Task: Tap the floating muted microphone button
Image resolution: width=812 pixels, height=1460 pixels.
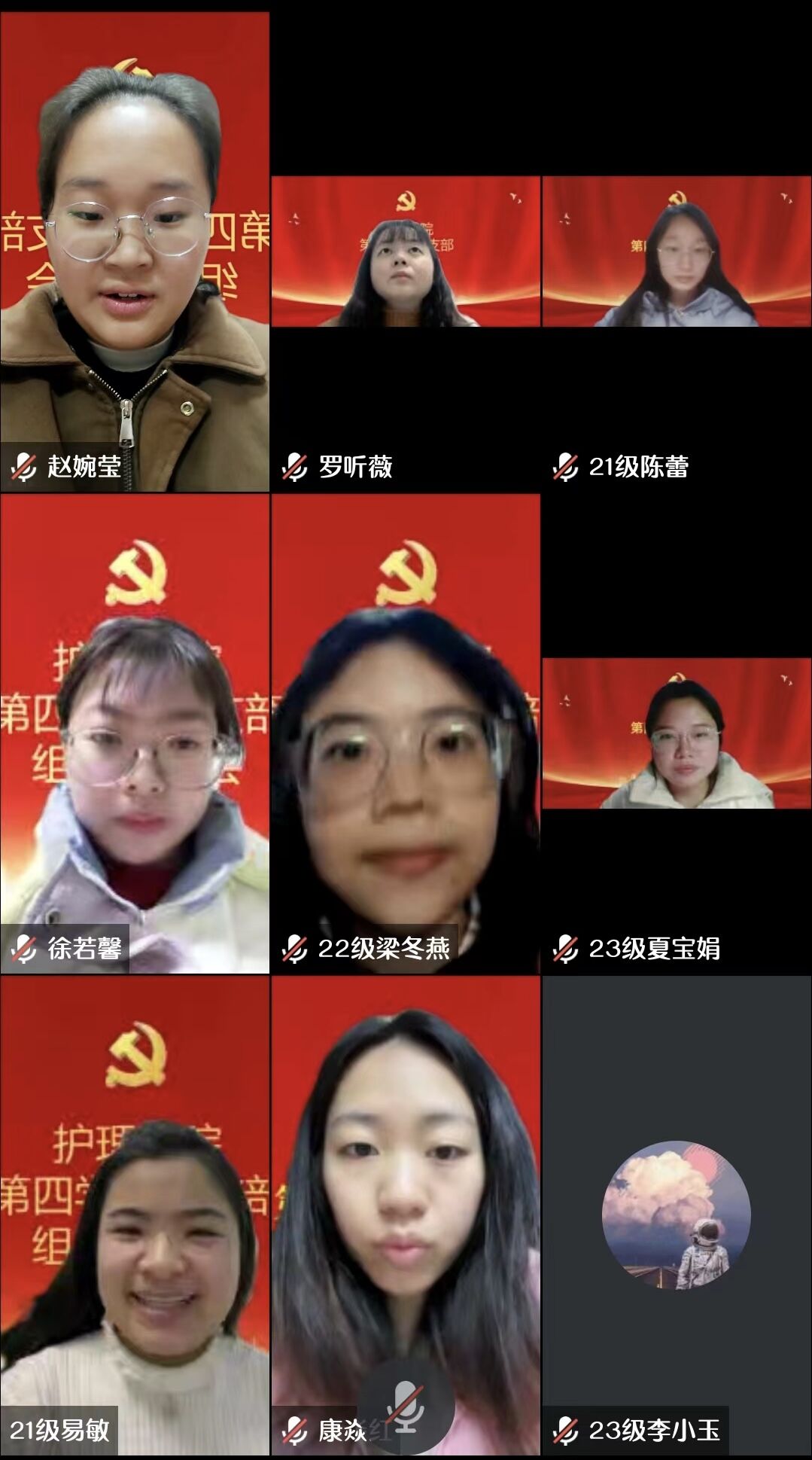Action: point(406,1407)
